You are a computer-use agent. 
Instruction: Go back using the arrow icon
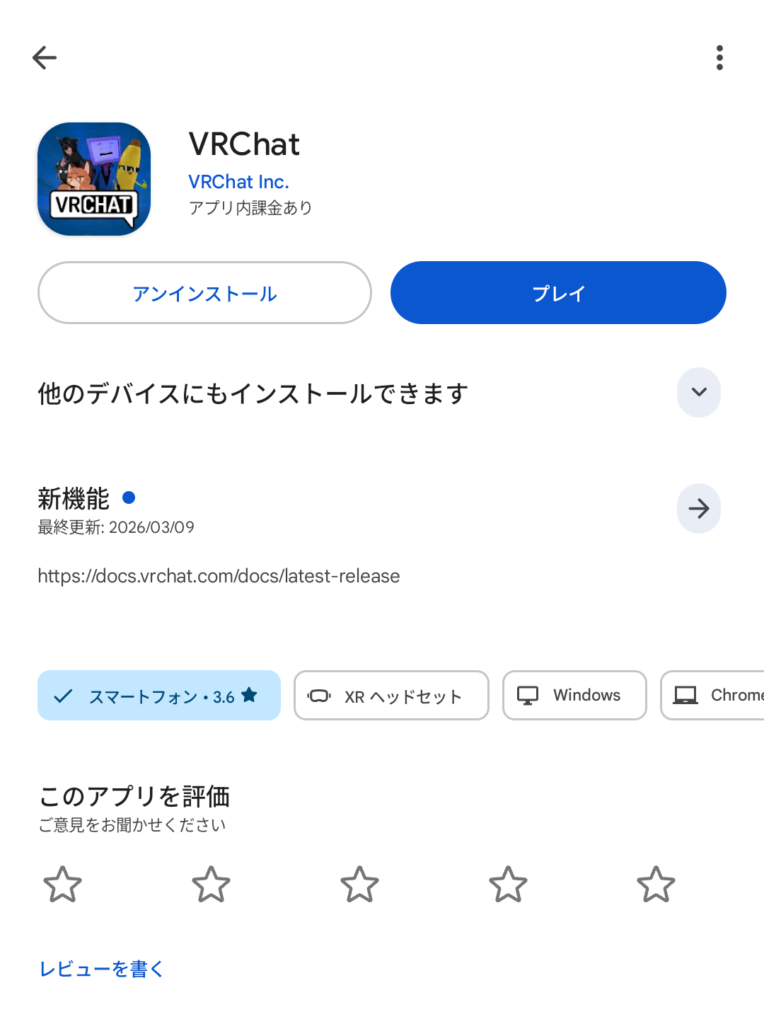tap(44, 58)
